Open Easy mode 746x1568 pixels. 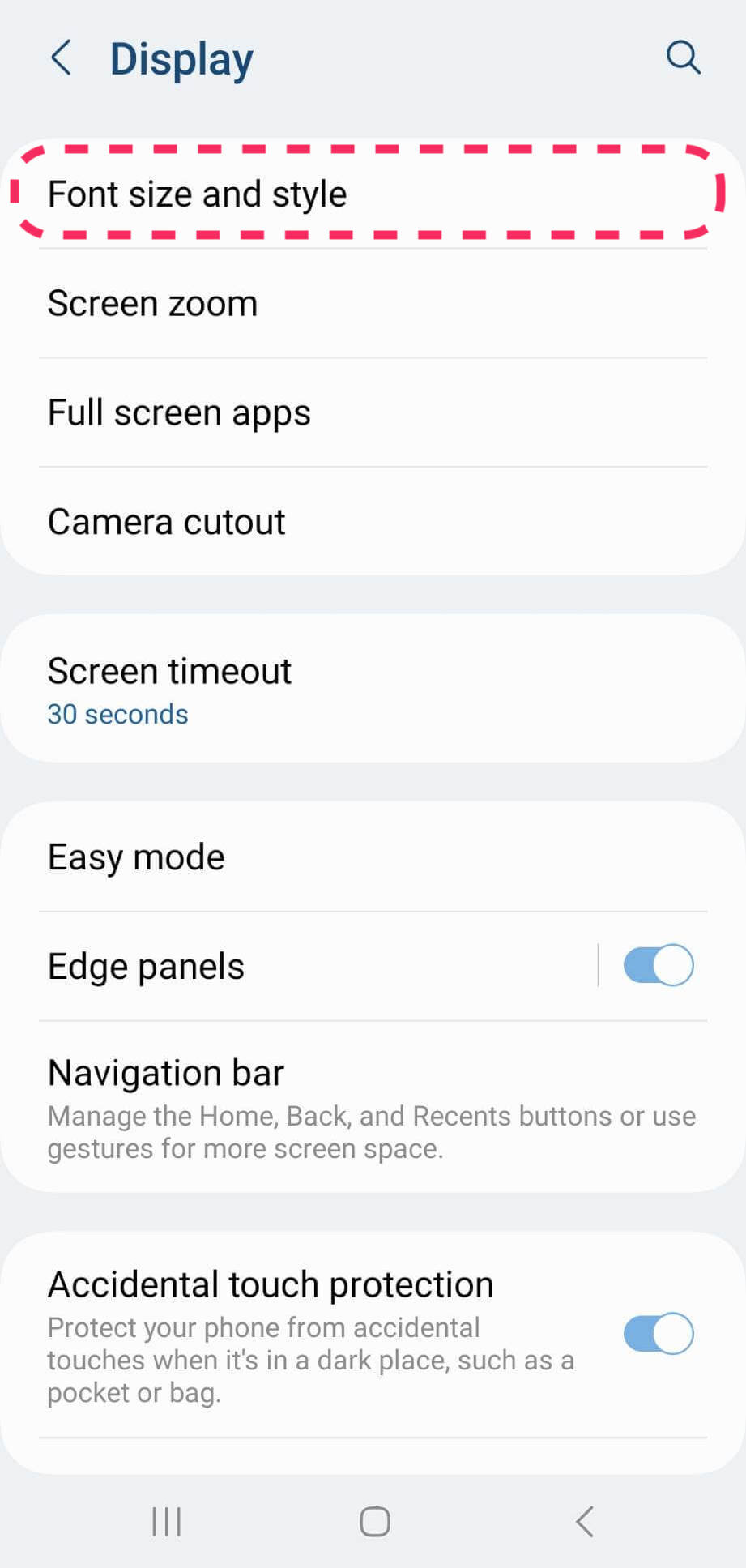pos(136,857)
